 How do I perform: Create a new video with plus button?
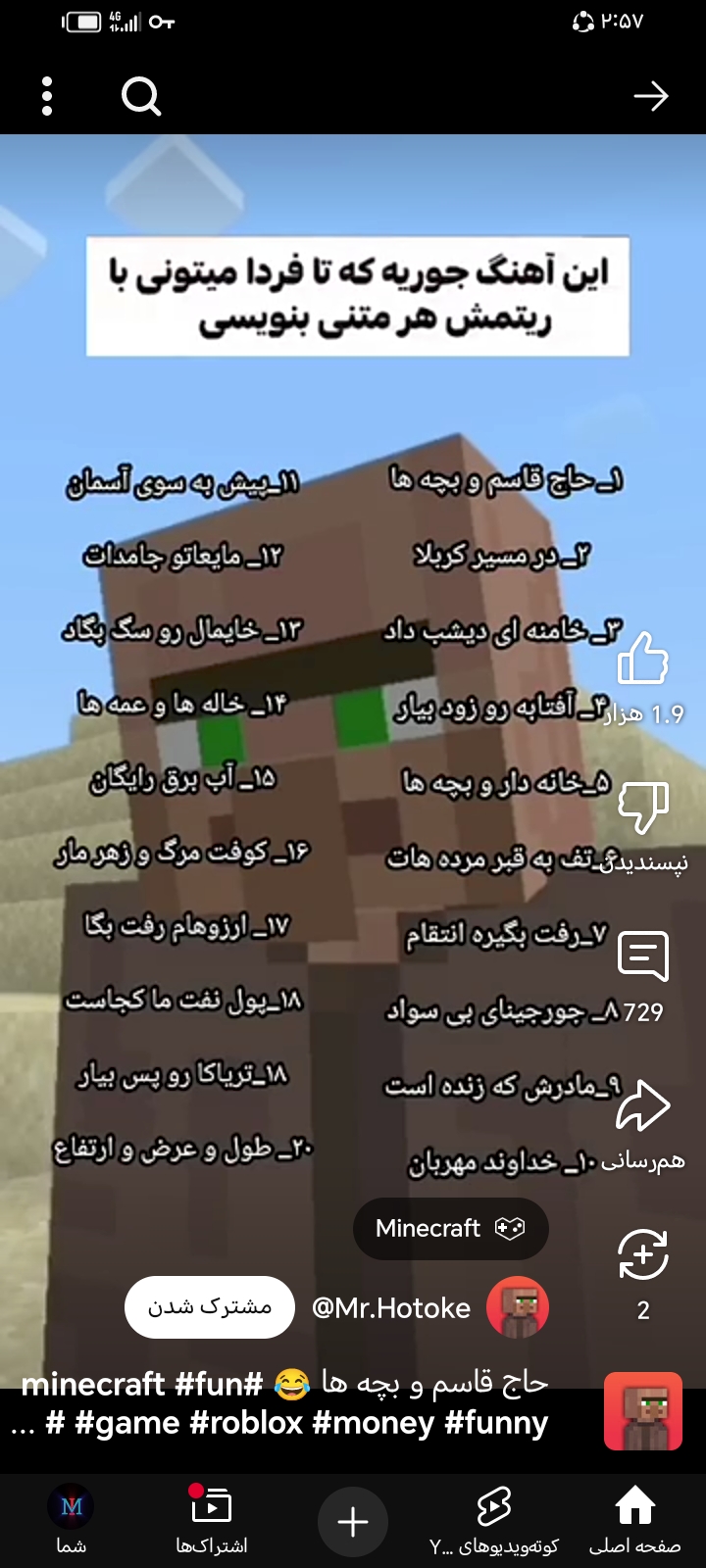[353, 1522]
